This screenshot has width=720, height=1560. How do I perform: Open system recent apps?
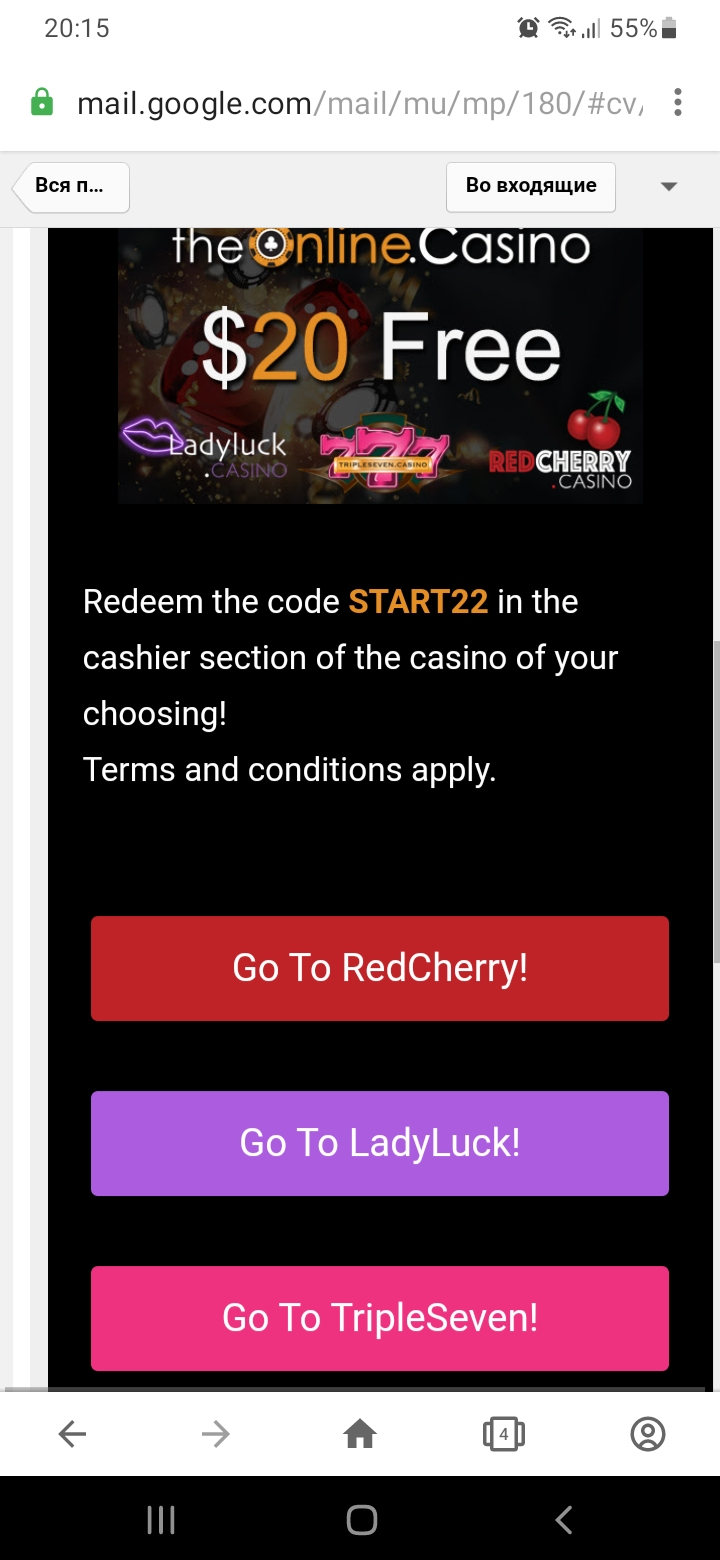(x=161, y=1521)
